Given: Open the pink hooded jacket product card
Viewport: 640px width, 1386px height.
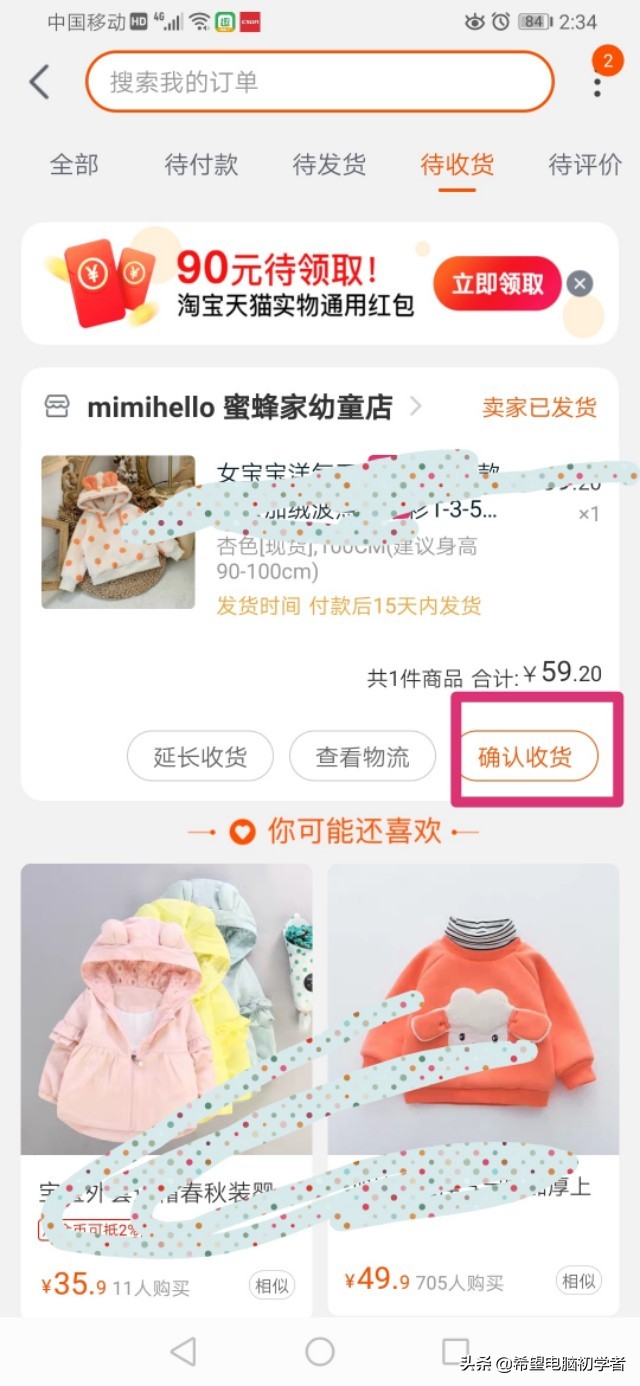Looking at the screenshot, I should 166,1010.
